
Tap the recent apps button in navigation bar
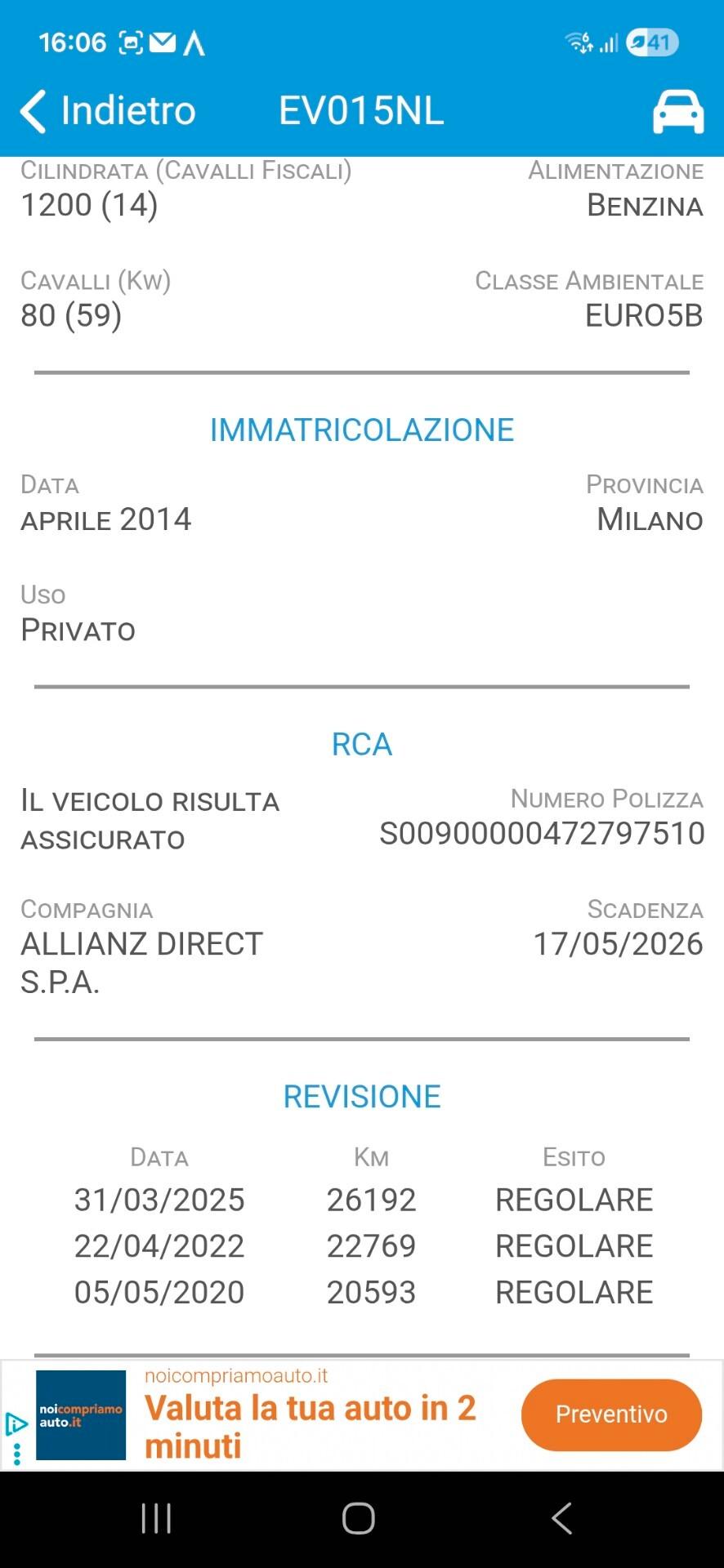coord(155,1517)
